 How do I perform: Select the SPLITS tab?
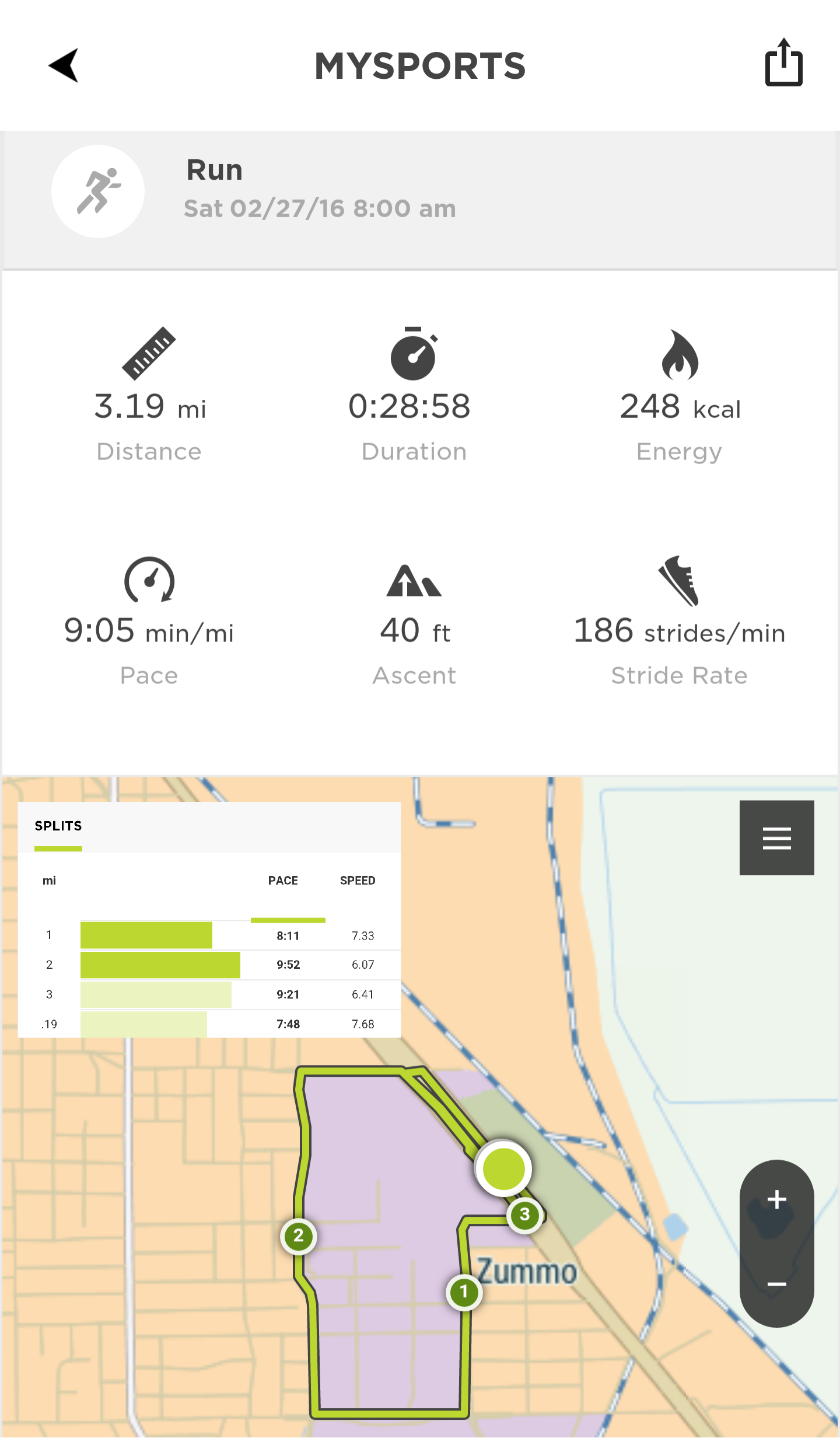click(58, 826)
